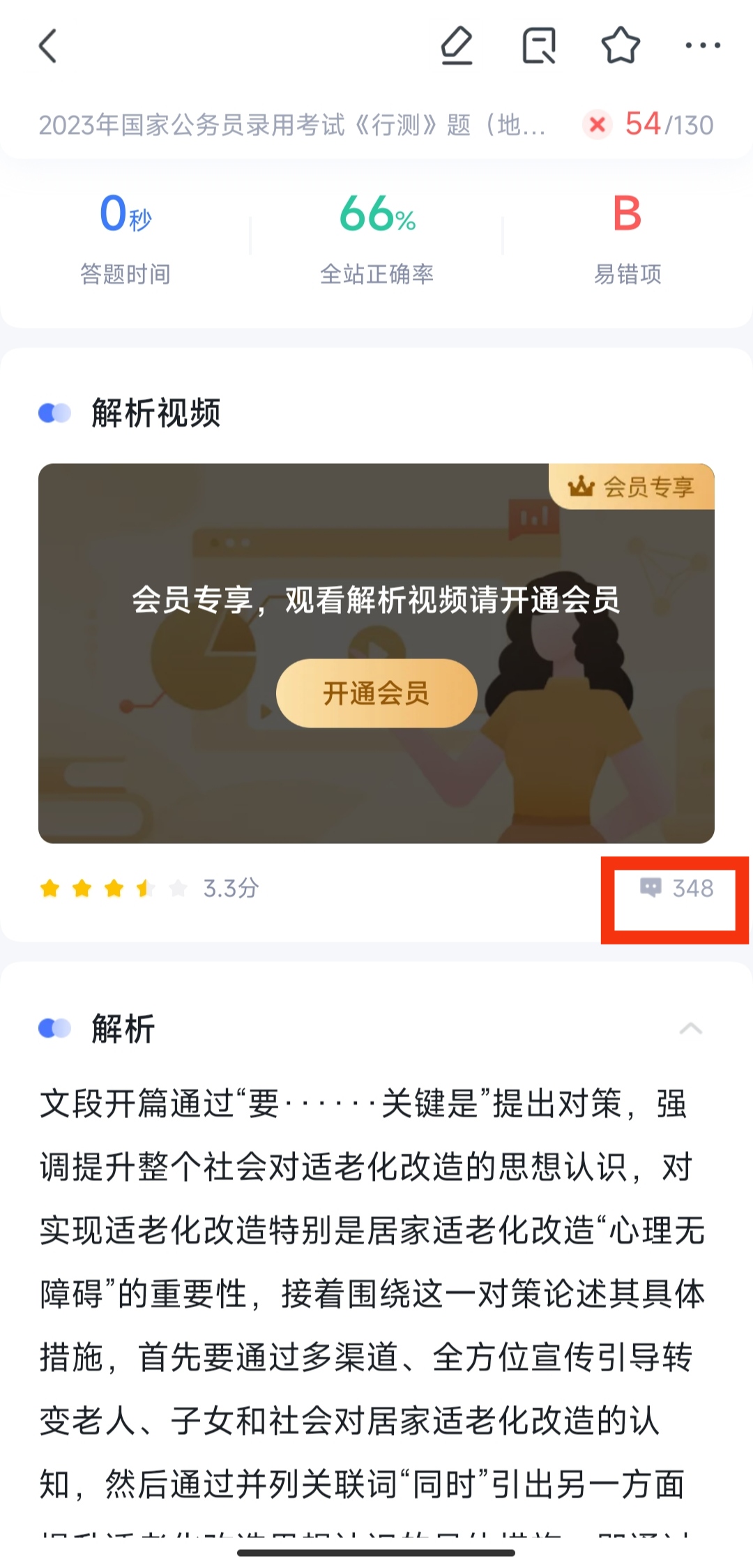Collapse the 解析 section chevron

pos(690,1029)
